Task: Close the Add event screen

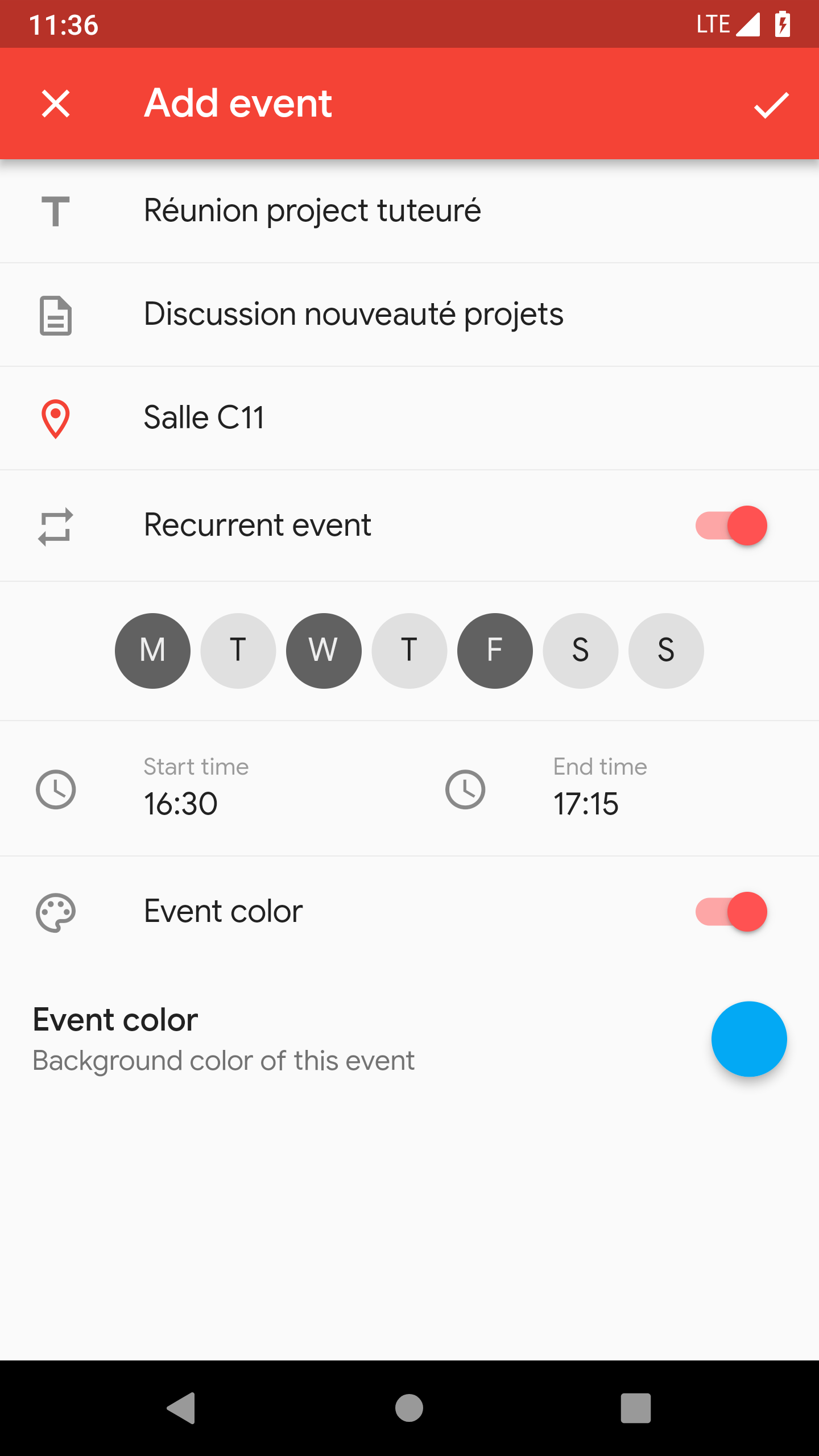Action: click(x=56, y=104)
